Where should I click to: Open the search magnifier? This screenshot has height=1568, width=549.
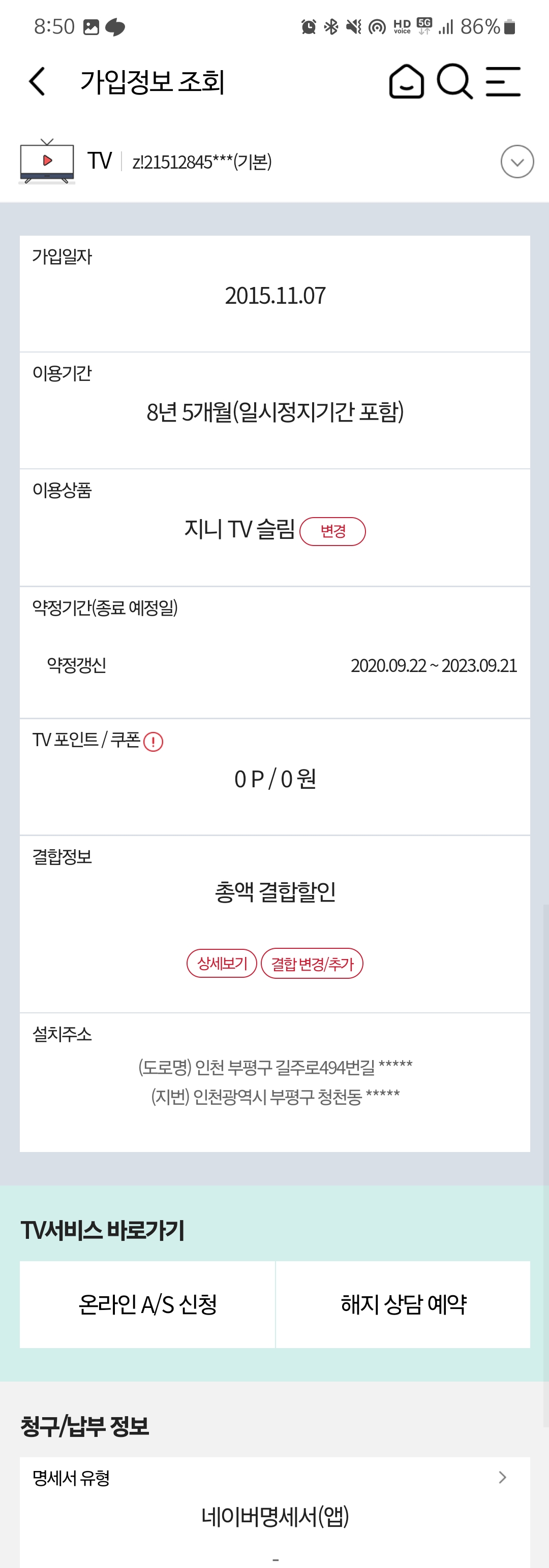[x=454, y=82]
